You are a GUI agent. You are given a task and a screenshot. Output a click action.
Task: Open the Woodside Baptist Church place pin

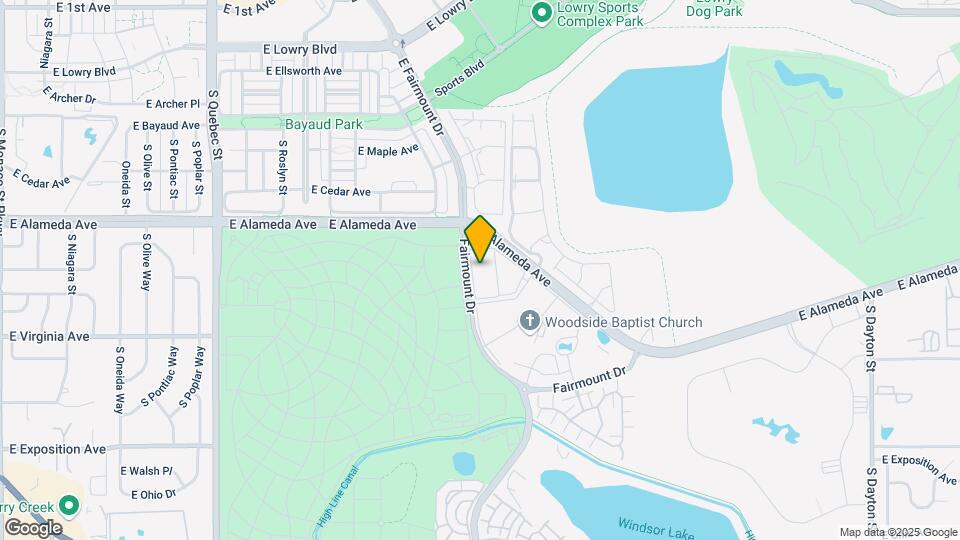(x=529, y=322)
